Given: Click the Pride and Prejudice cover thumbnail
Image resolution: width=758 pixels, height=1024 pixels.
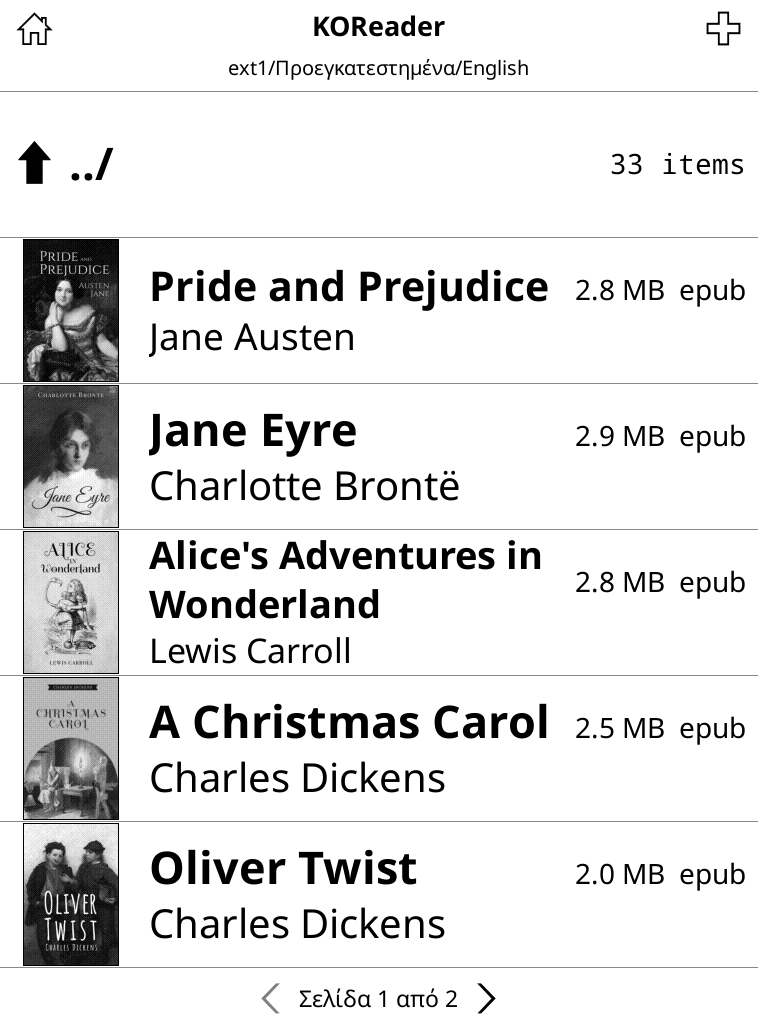Looking at the screenshot, I should click(x=70, y=310).
